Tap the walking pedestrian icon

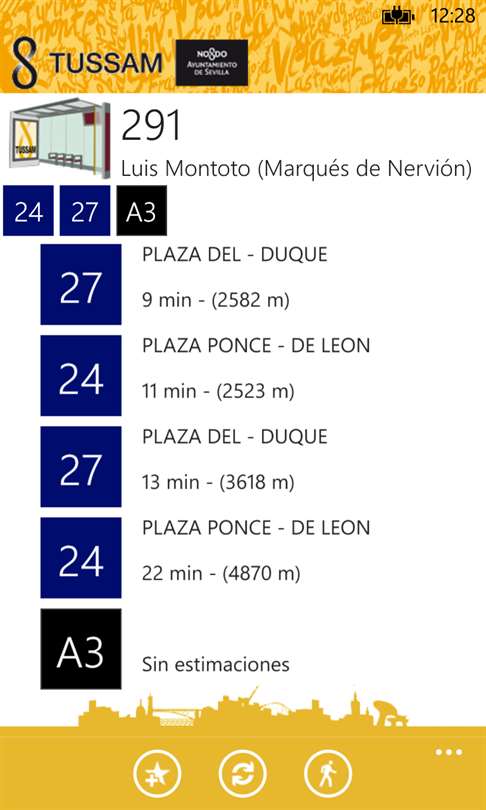(328, 774)
